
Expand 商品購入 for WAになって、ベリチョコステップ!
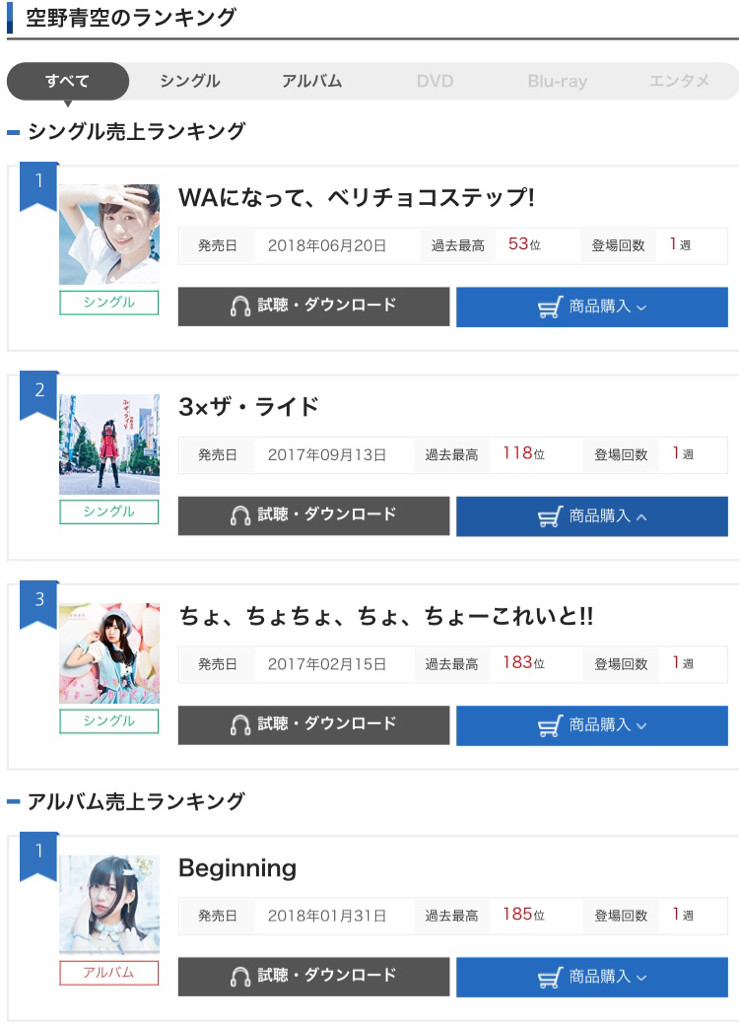click(x=592, y=307)
